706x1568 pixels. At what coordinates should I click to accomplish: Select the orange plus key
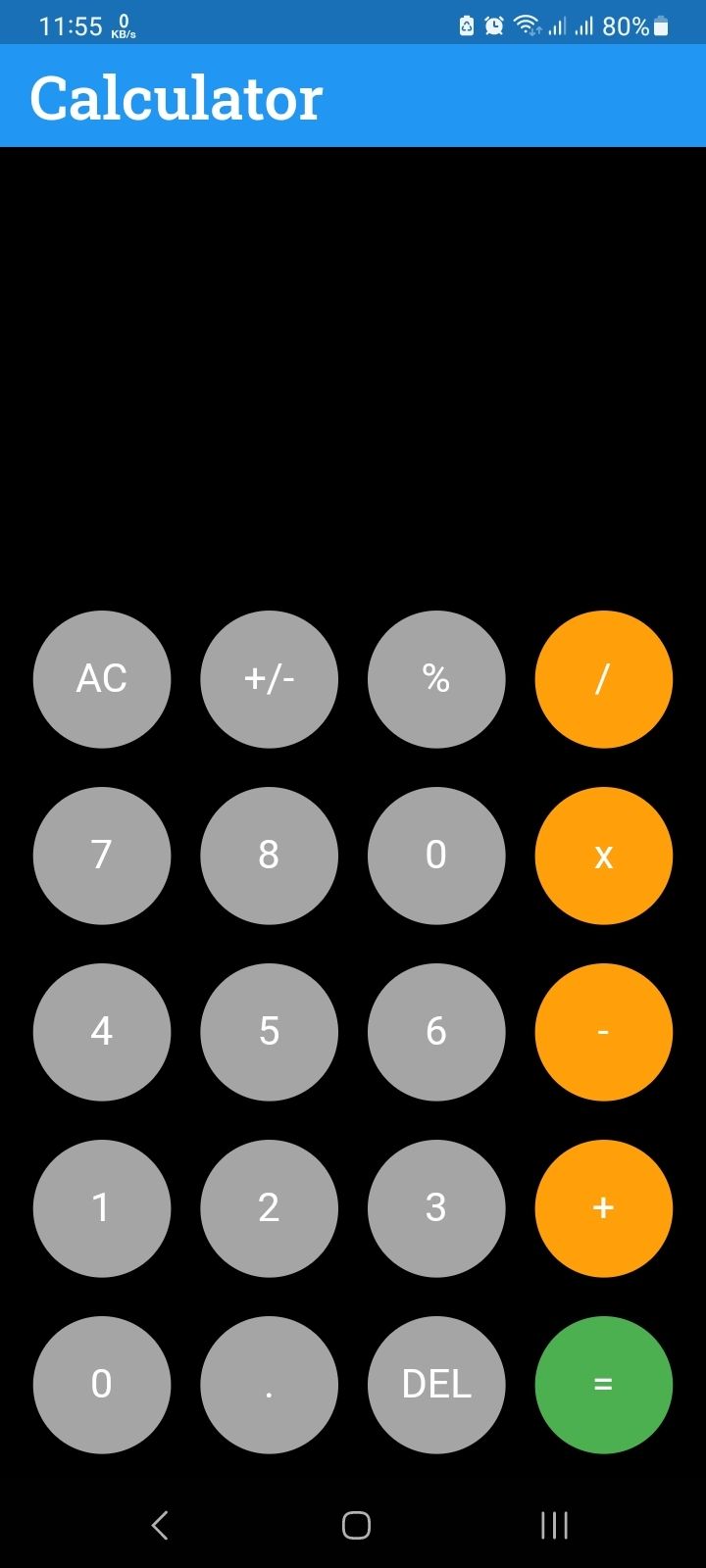coord(603,1208)
